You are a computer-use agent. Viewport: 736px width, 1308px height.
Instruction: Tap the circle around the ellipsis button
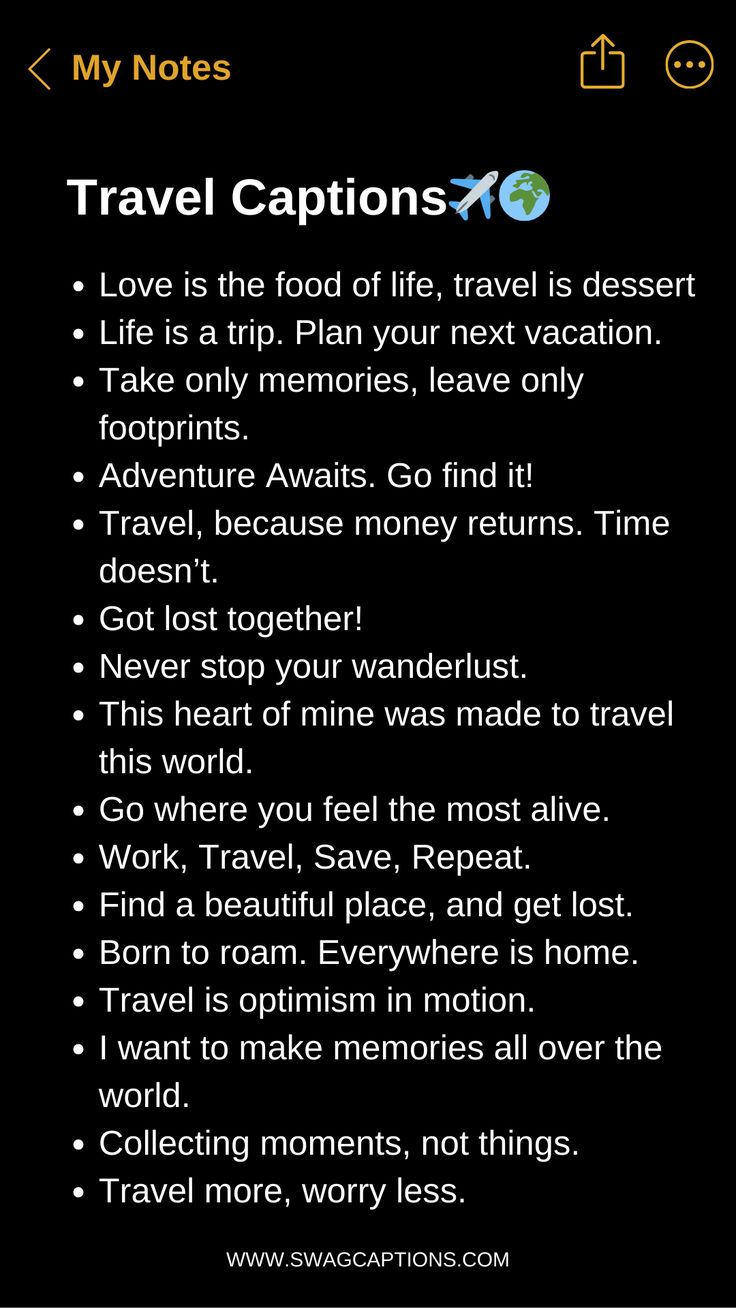tap(689, 65)
